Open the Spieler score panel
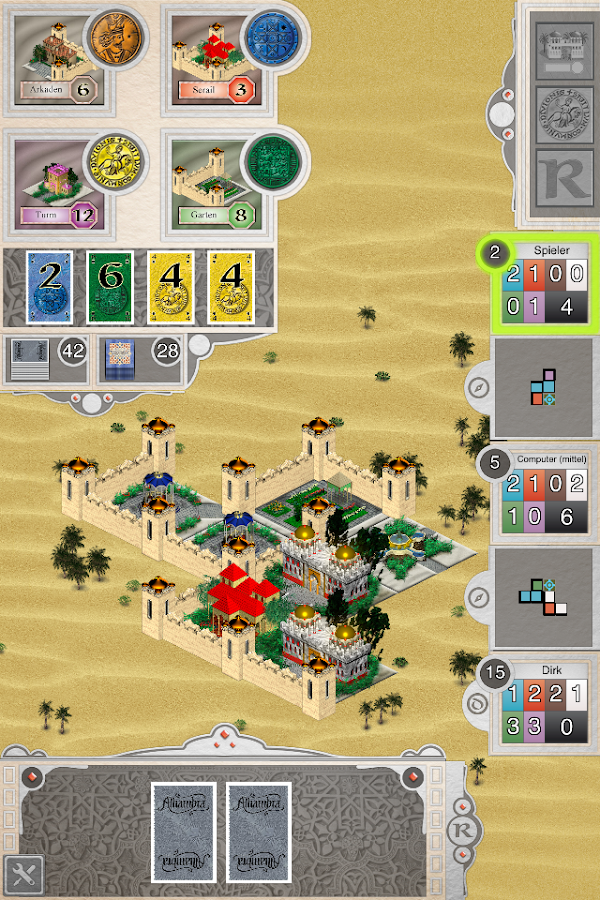Screen dimensions: 600x900 click(546, 286)
